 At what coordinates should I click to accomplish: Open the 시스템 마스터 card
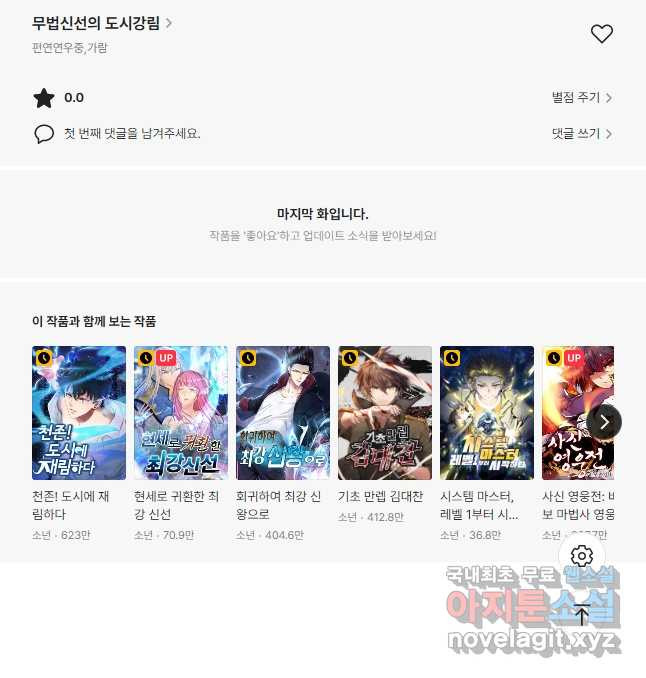tap(487, 412)
